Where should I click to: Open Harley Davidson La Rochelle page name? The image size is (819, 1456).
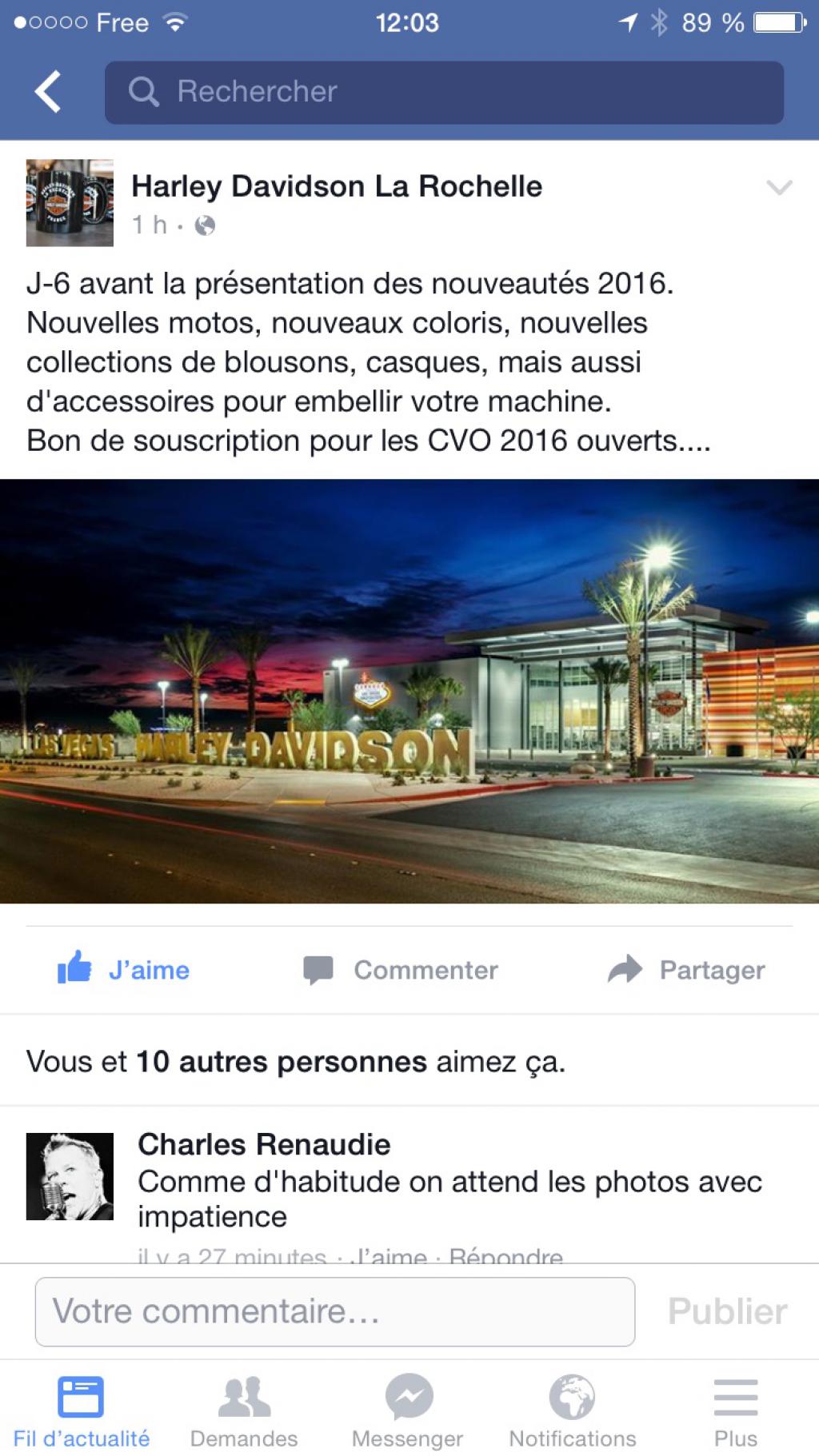[336, 186]
